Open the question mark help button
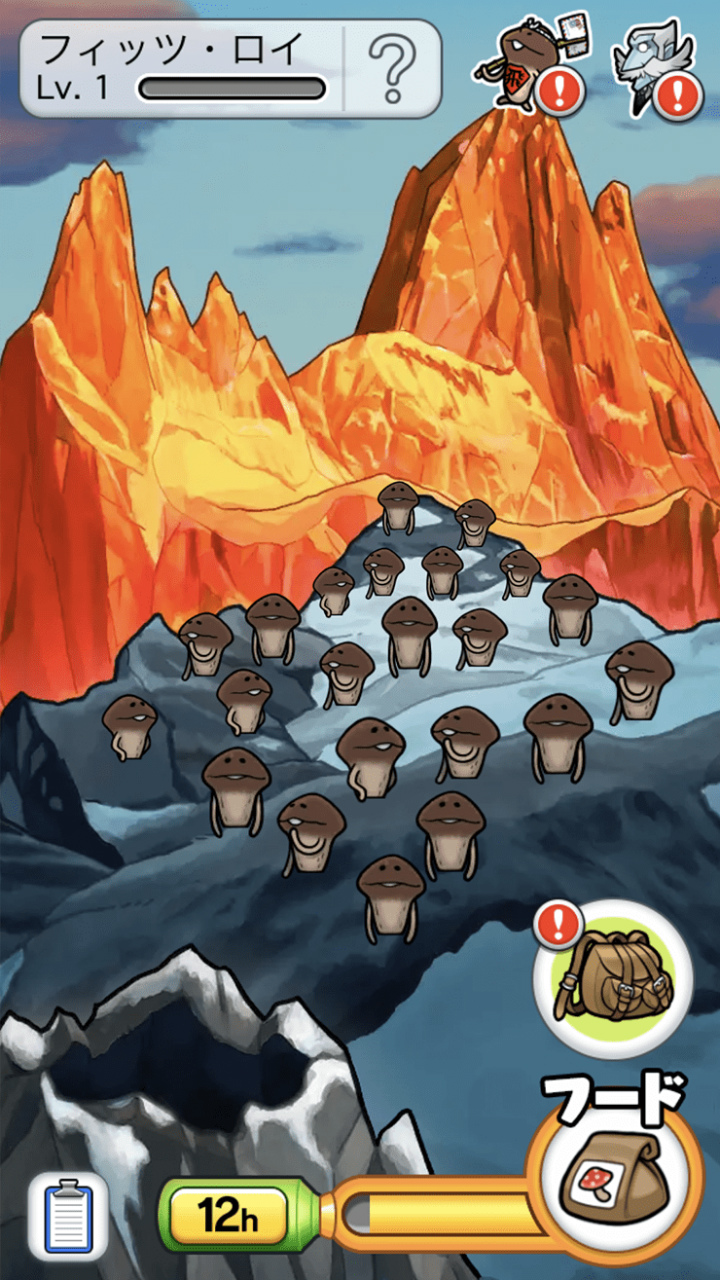 point(392,69)
